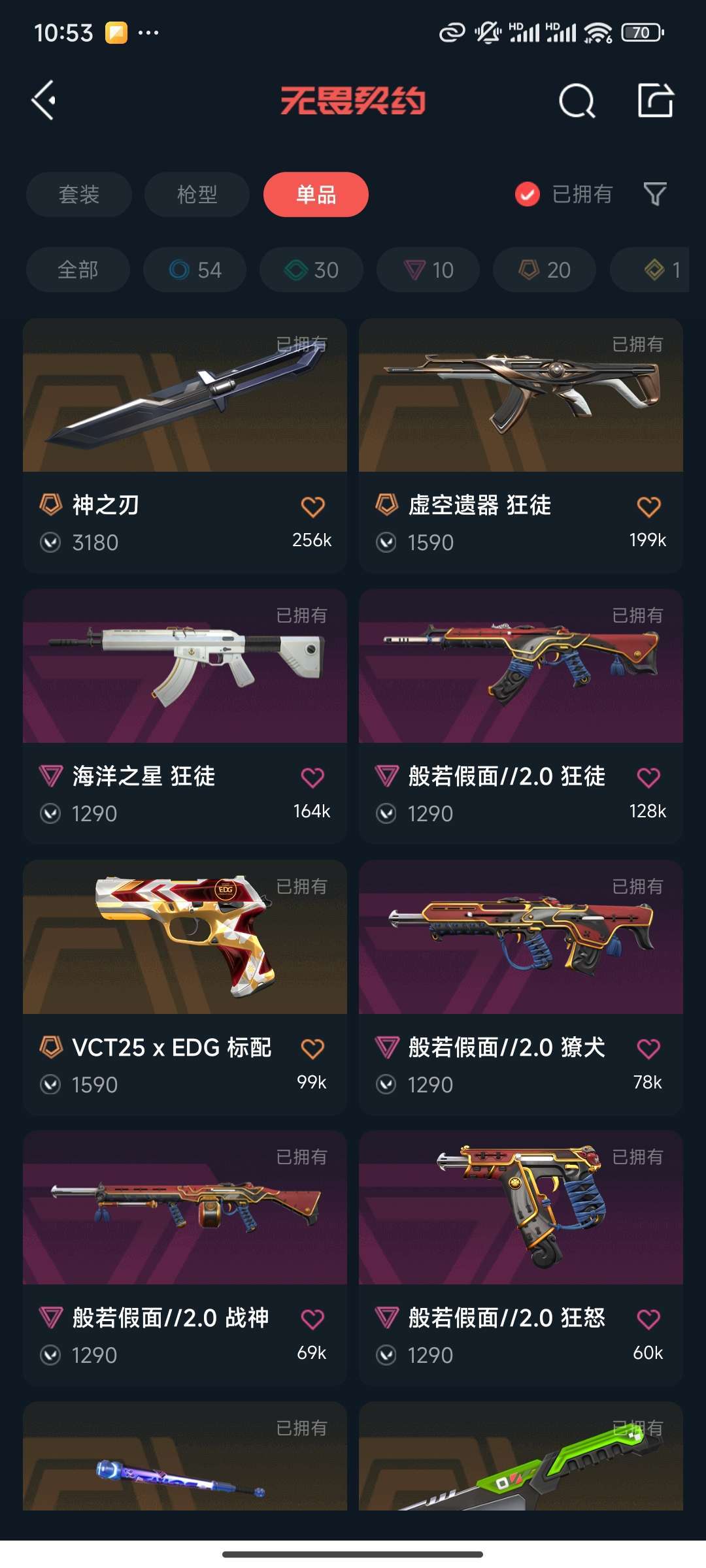Filter by the pink tier chip showing 10

[428, 269]
